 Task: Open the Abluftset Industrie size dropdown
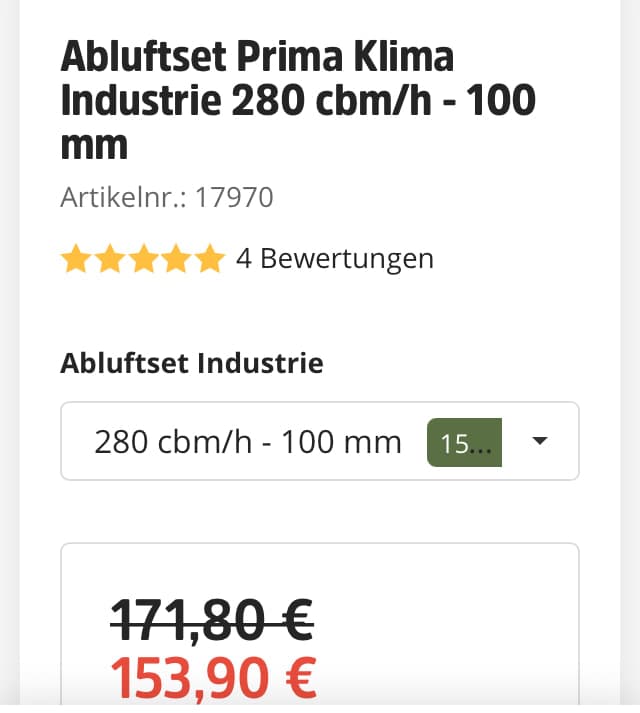319,441
